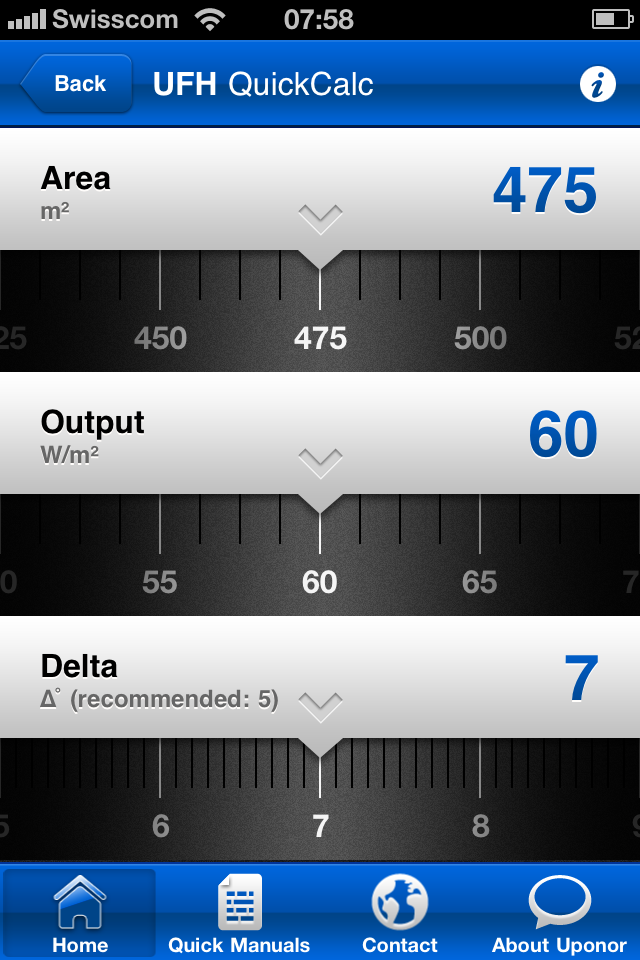Open the Quick Manuals tab
This screenshot has height=960, width=640.
click(x=239, y=913)
